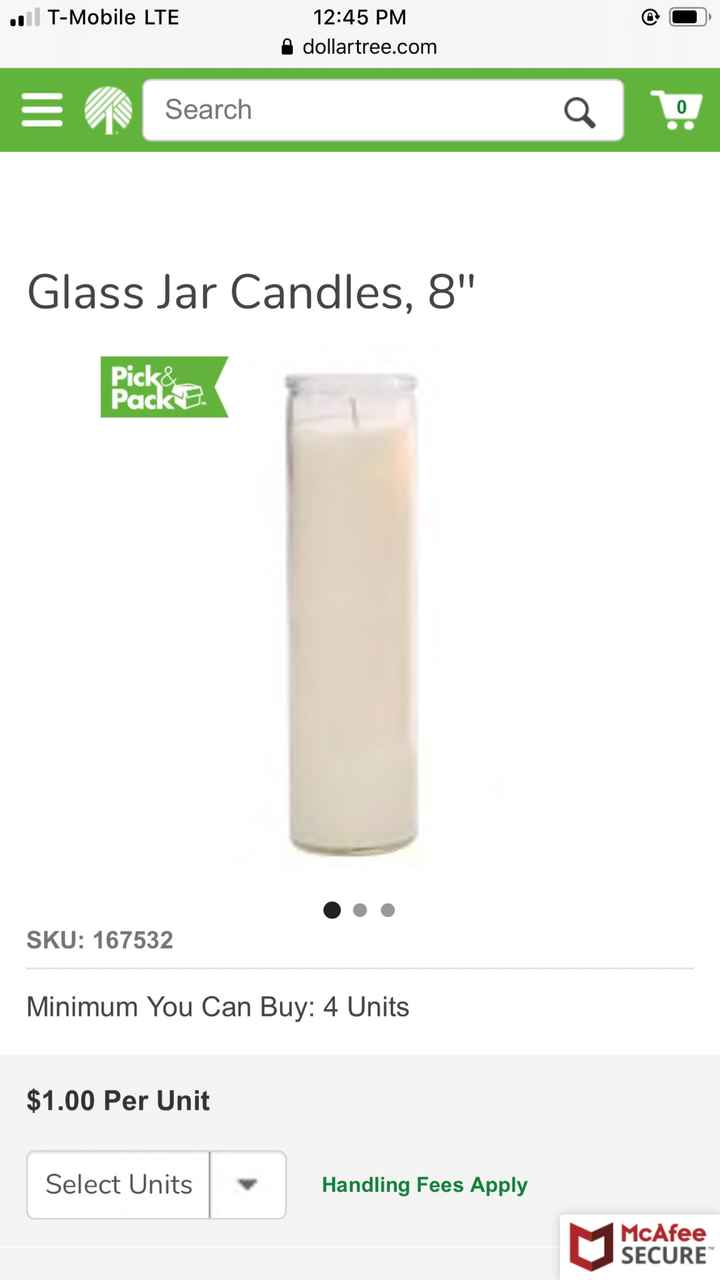Viewport: 720px width, 1280px height.
Task: Open the shopping cart
Action: coord(677,110)
